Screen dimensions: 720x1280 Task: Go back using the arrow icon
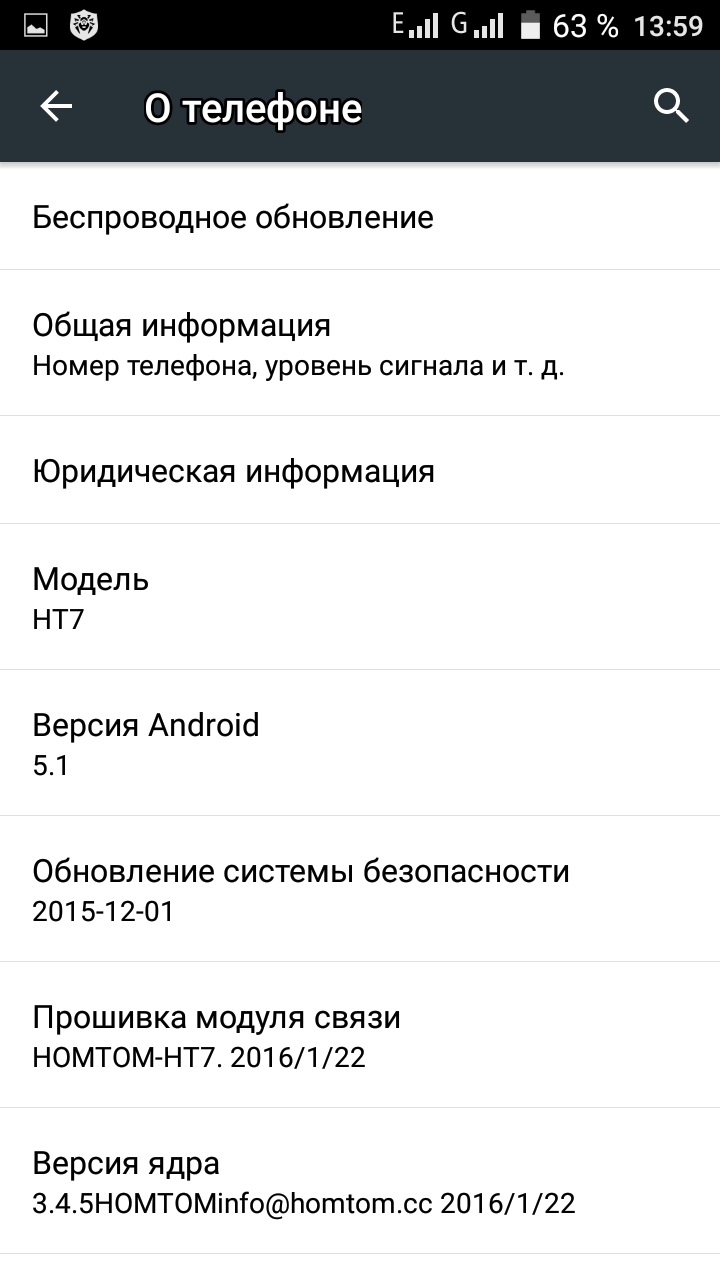(56, 107)
